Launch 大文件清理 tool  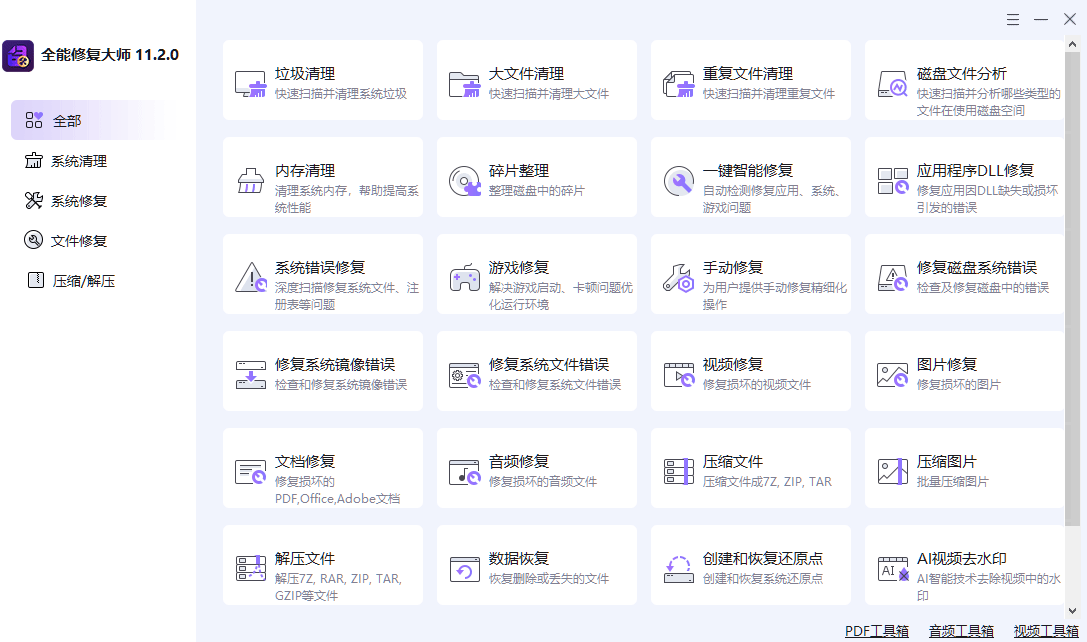coord(536,81)
